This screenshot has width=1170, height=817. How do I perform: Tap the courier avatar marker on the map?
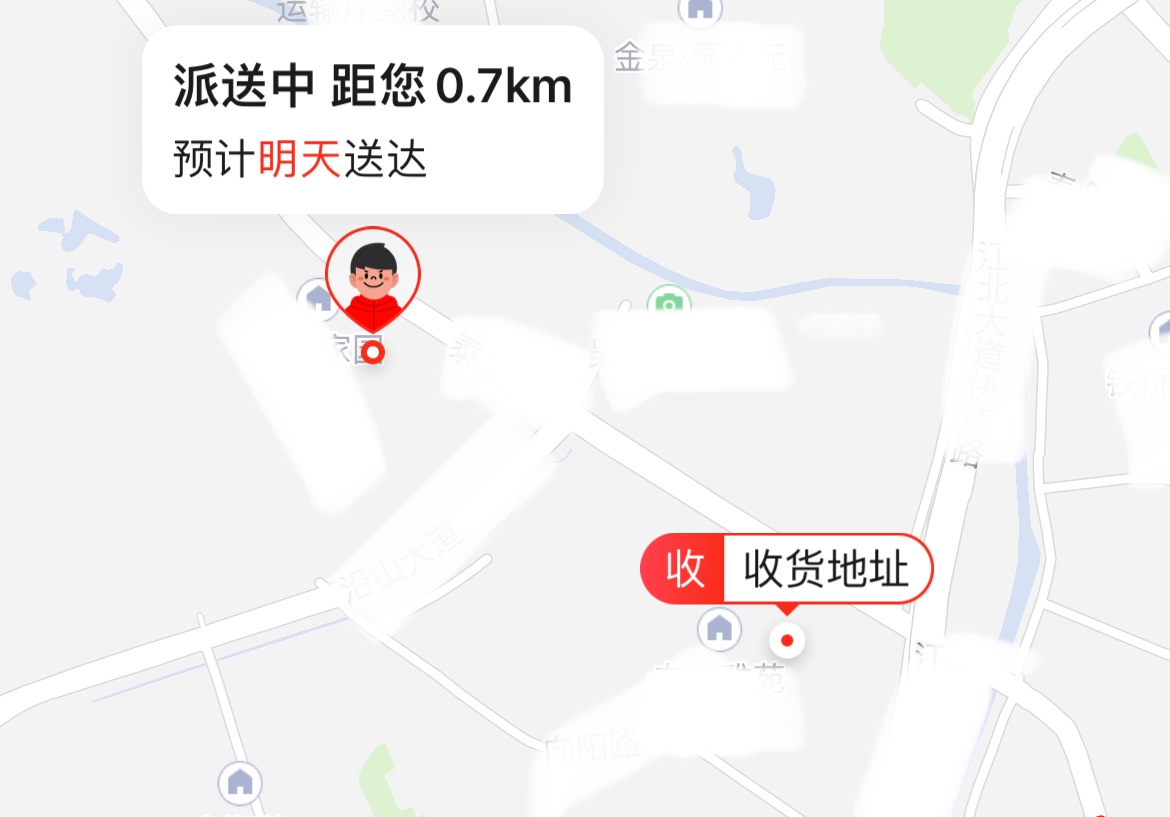click(x=373, y=279)
